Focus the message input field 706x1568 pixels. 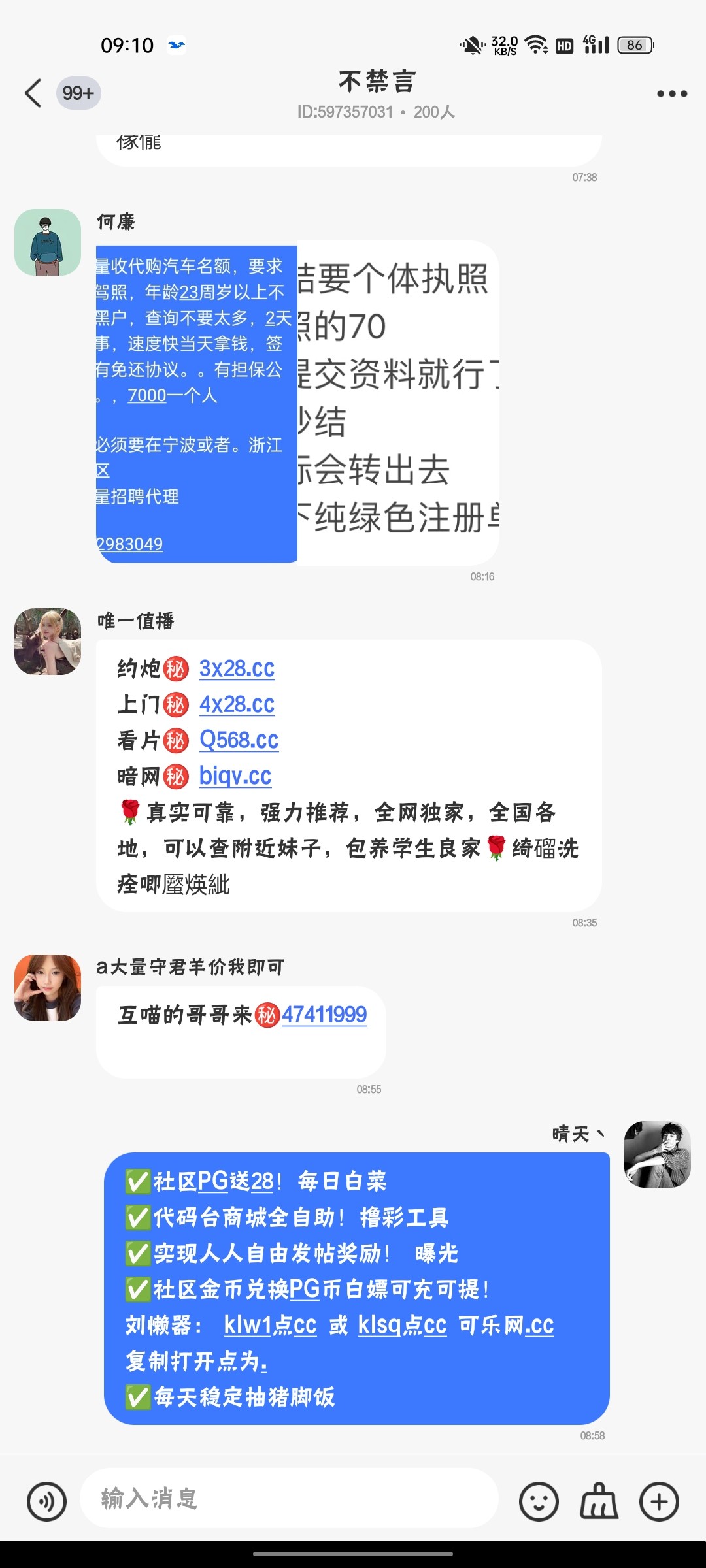click(x=288, y=1498)
